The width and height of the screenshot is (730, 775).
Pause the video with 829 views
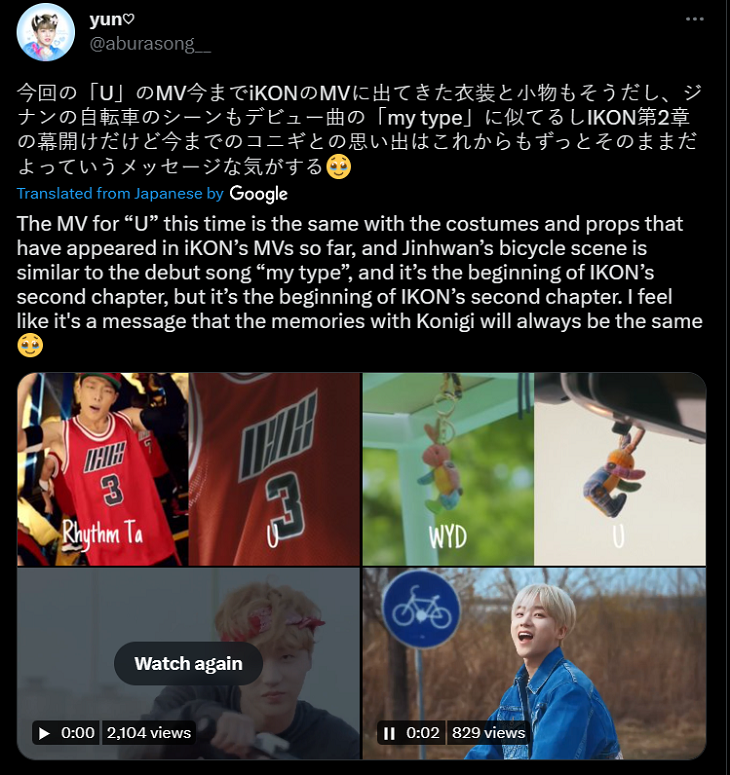[389, 733]
